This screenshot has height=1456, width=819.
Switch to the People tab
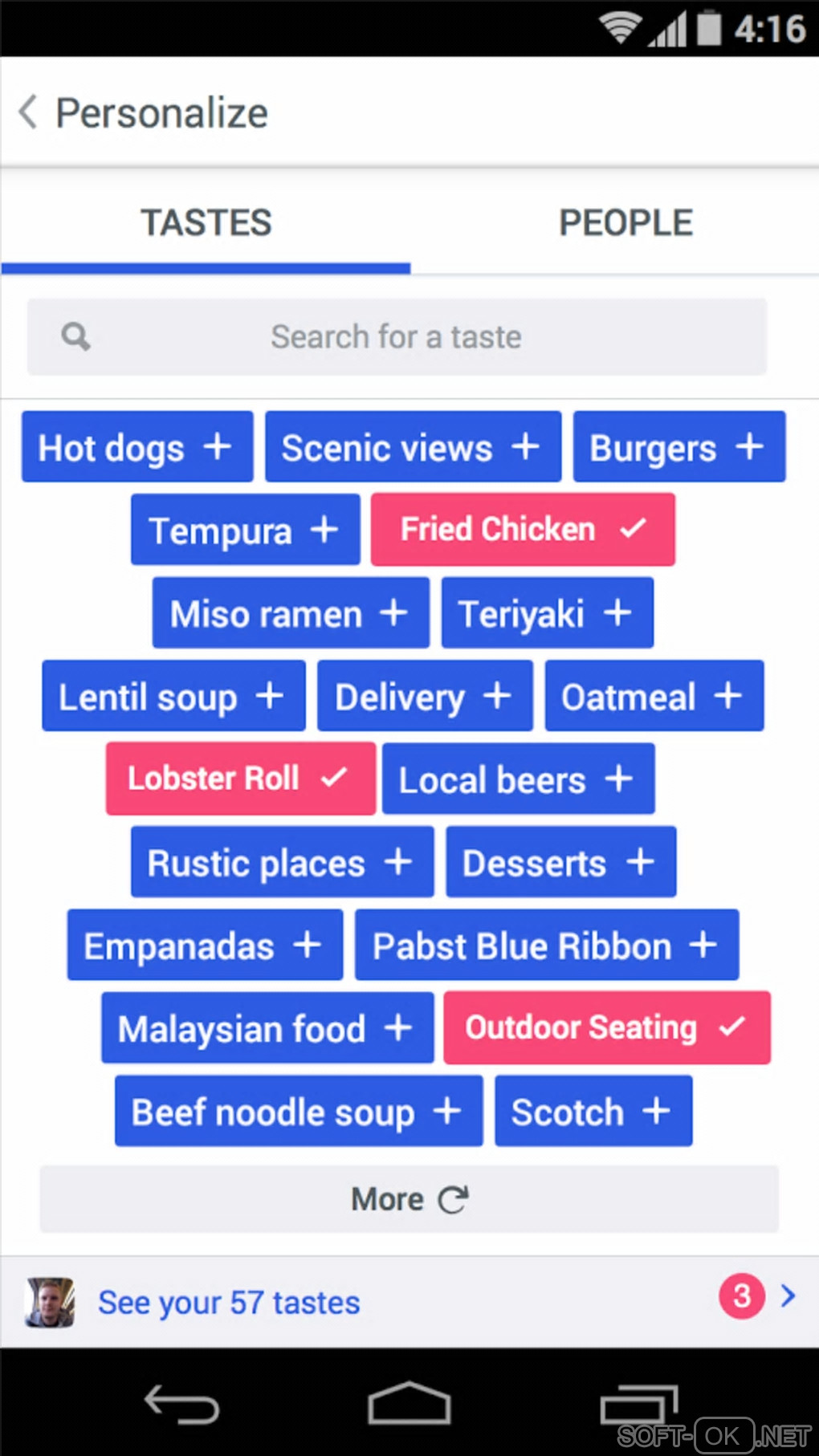[625, 222]
